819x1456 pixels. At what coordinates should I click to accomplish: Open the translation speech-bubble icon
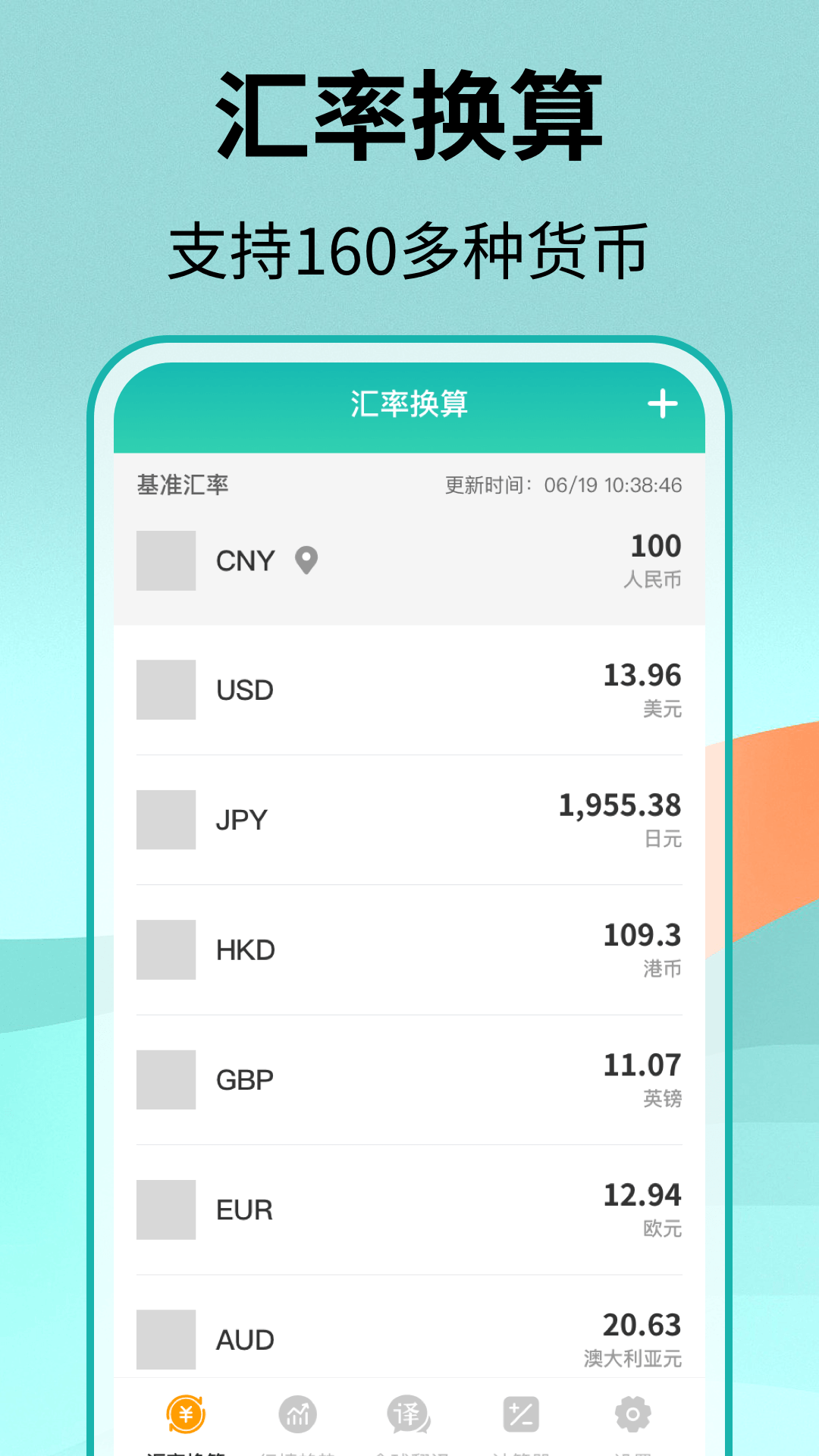click(x=407, y=1412)
